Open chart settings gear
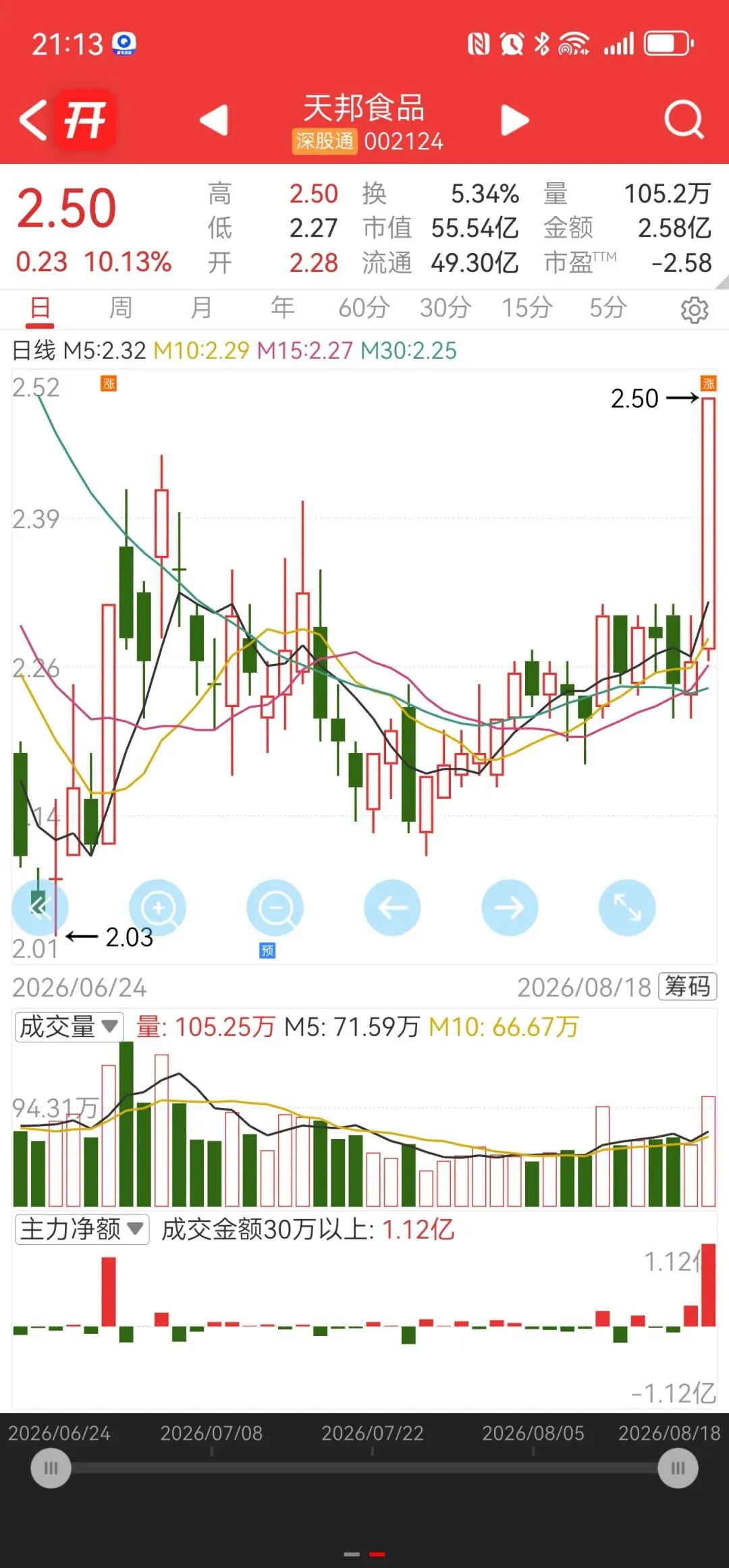 pyautogui.click(x=695, y=310)
